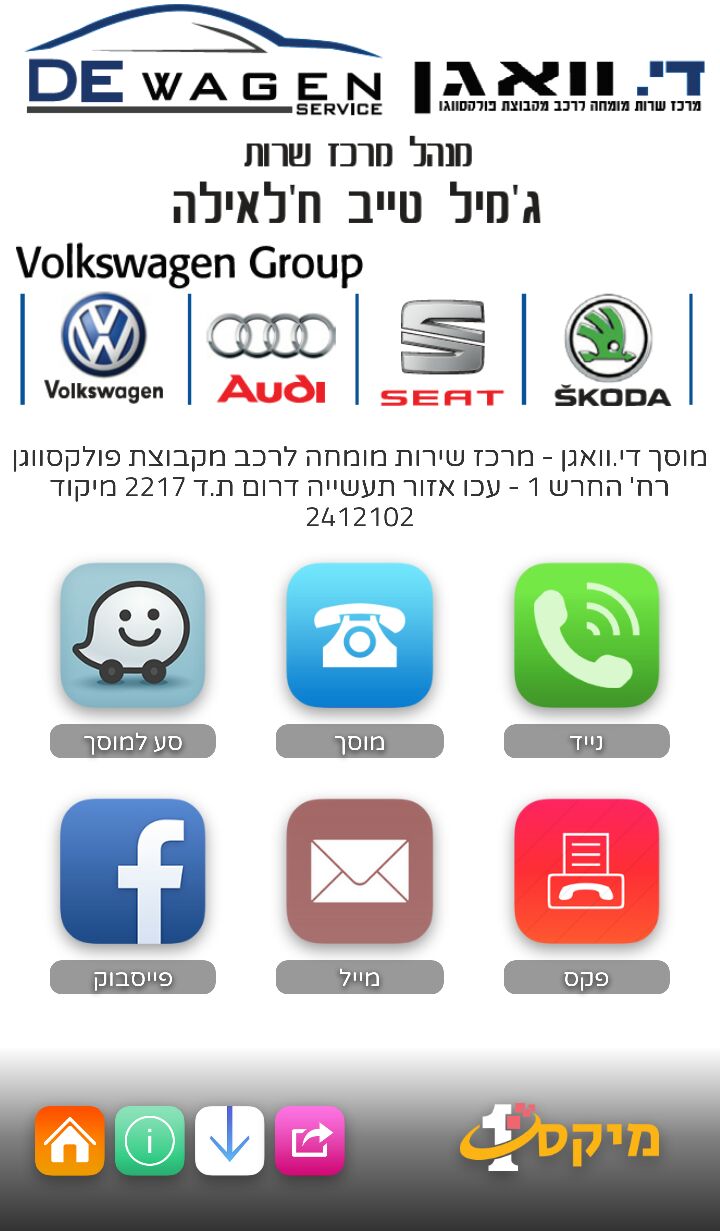Screen dimensions: 720x1231
Task: Tap the blue download arrow icon
Action: point(230,1141)
